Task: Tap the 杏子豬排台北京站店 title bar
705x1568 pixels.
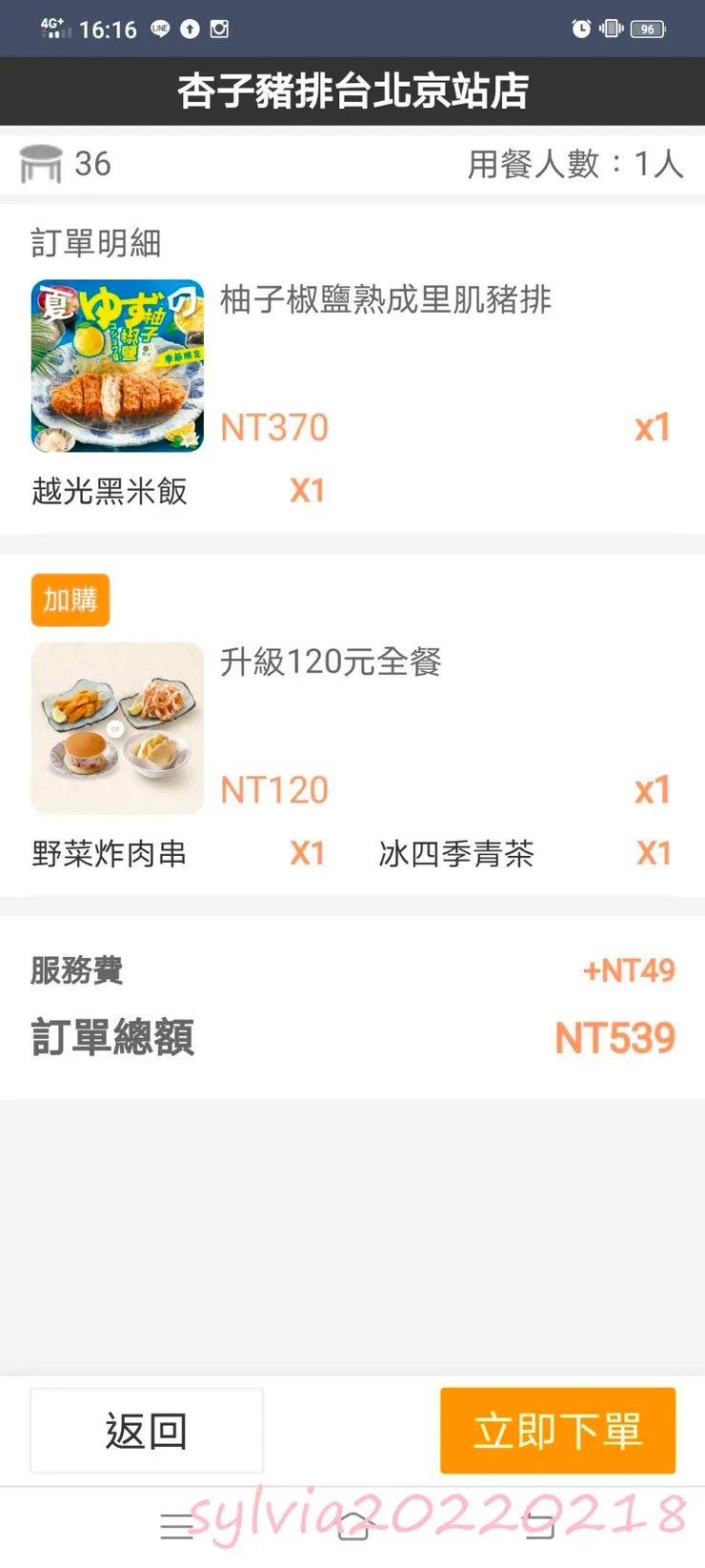Action: tap(352, 91)
